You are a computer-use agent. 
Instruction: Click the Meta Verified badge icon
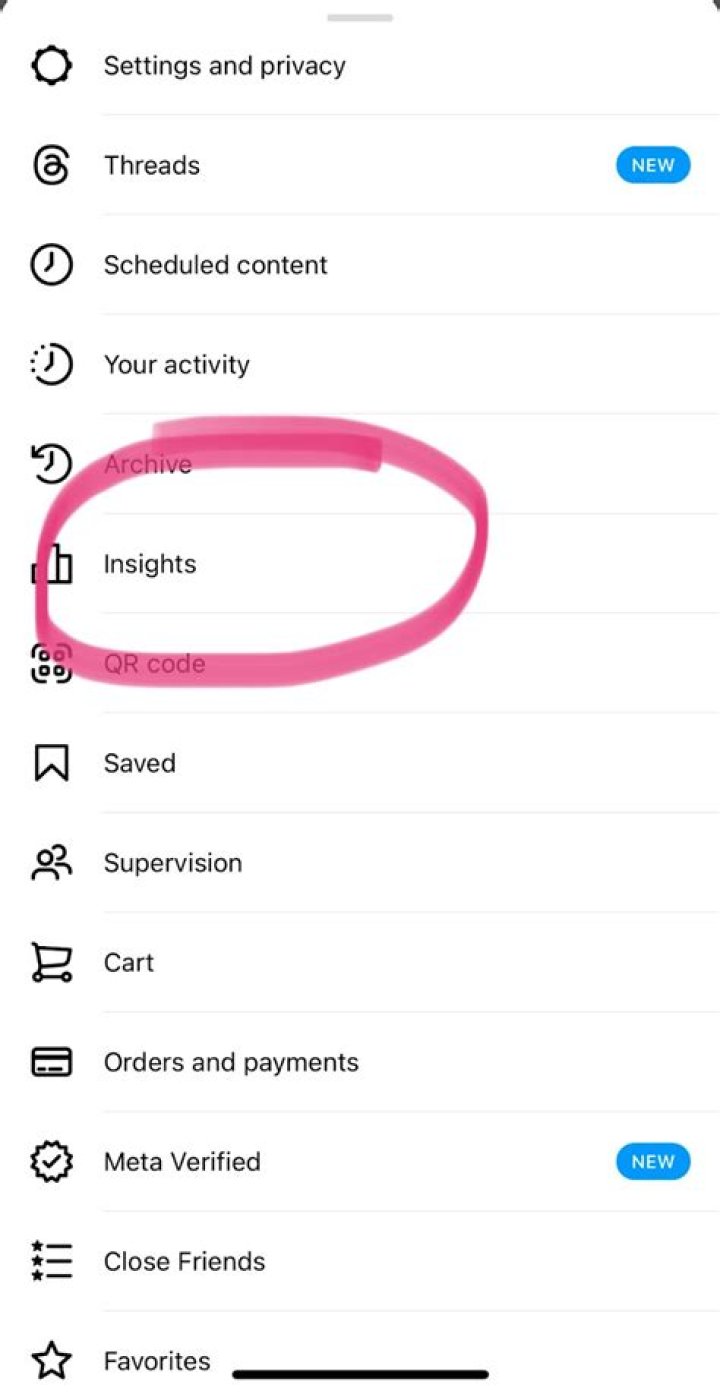point(51,1161)
